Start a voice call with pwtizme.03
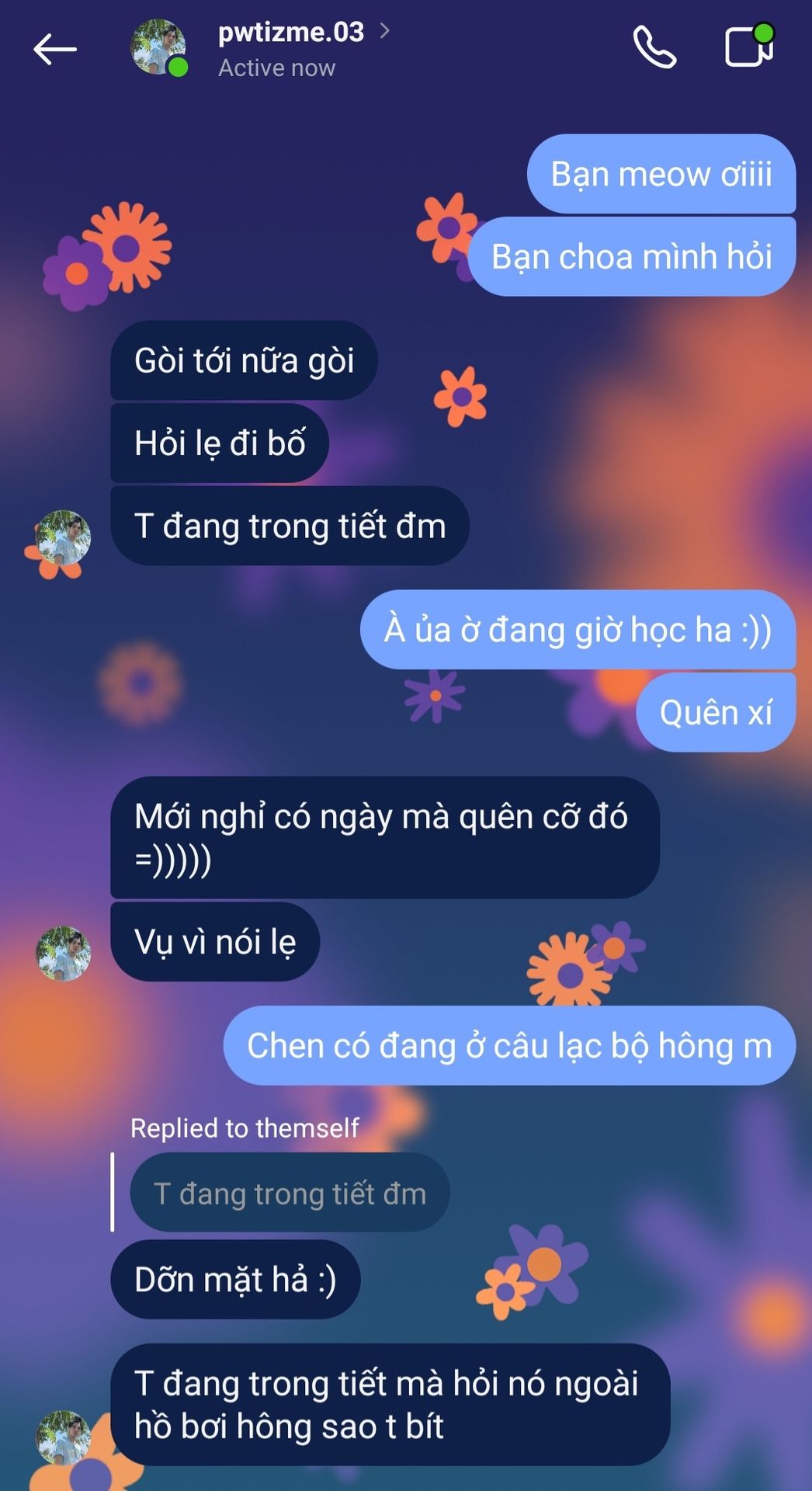The width and height of the screenshot is (812, 1491). point(654,48)
